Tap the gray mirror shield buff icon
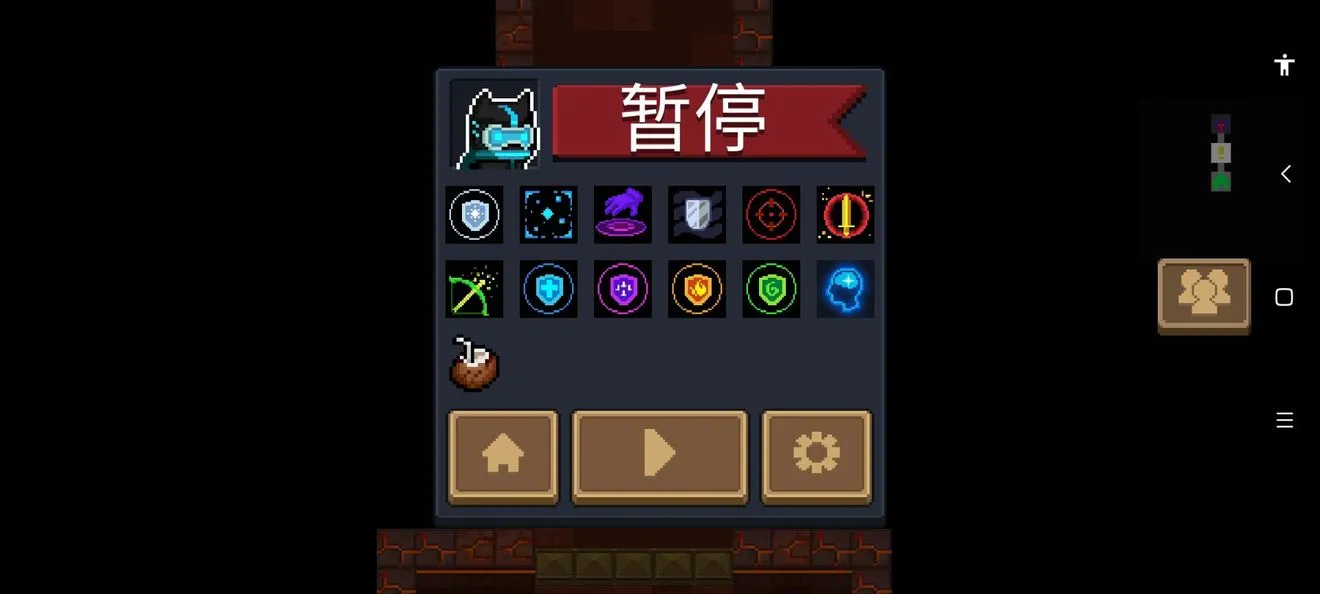The height and width of the screenshot is (594, 1320). pyautogui.click(x=697, y=214)
